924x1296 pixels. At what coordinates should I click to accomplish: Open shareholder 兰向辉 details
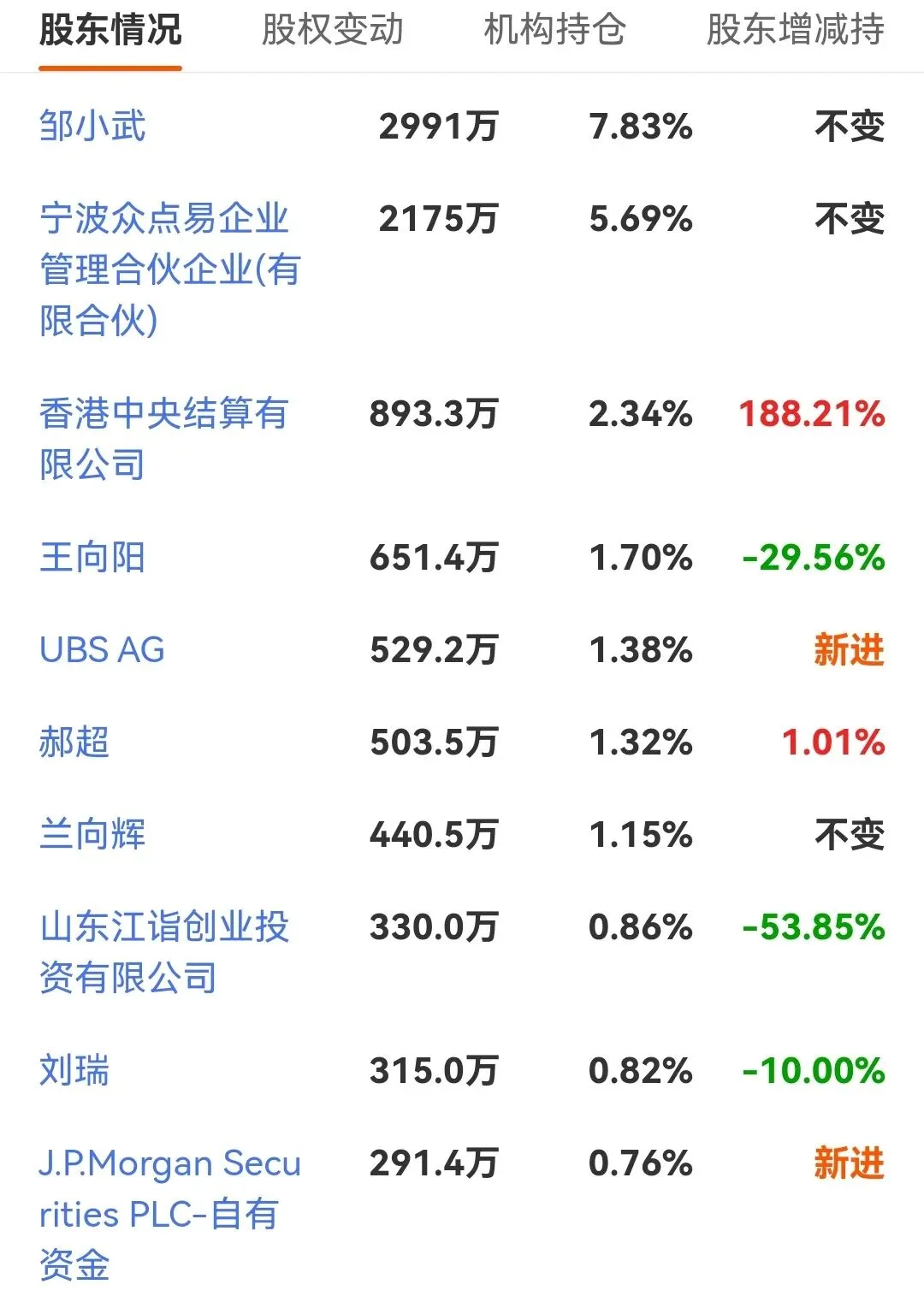coord(92,835)
